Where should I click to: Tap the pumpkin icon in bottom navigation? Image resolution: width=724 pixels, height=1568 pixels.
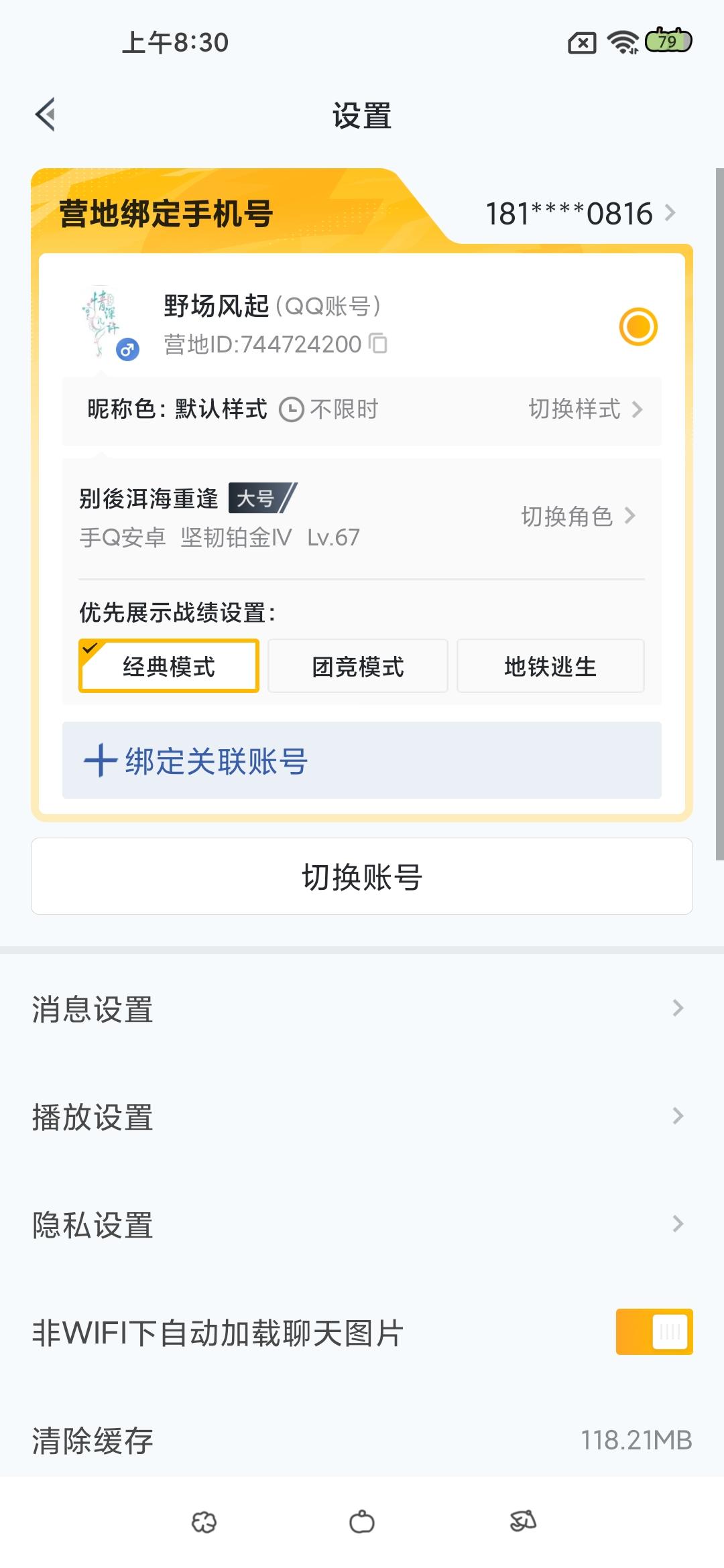[x=361, y=1521]
